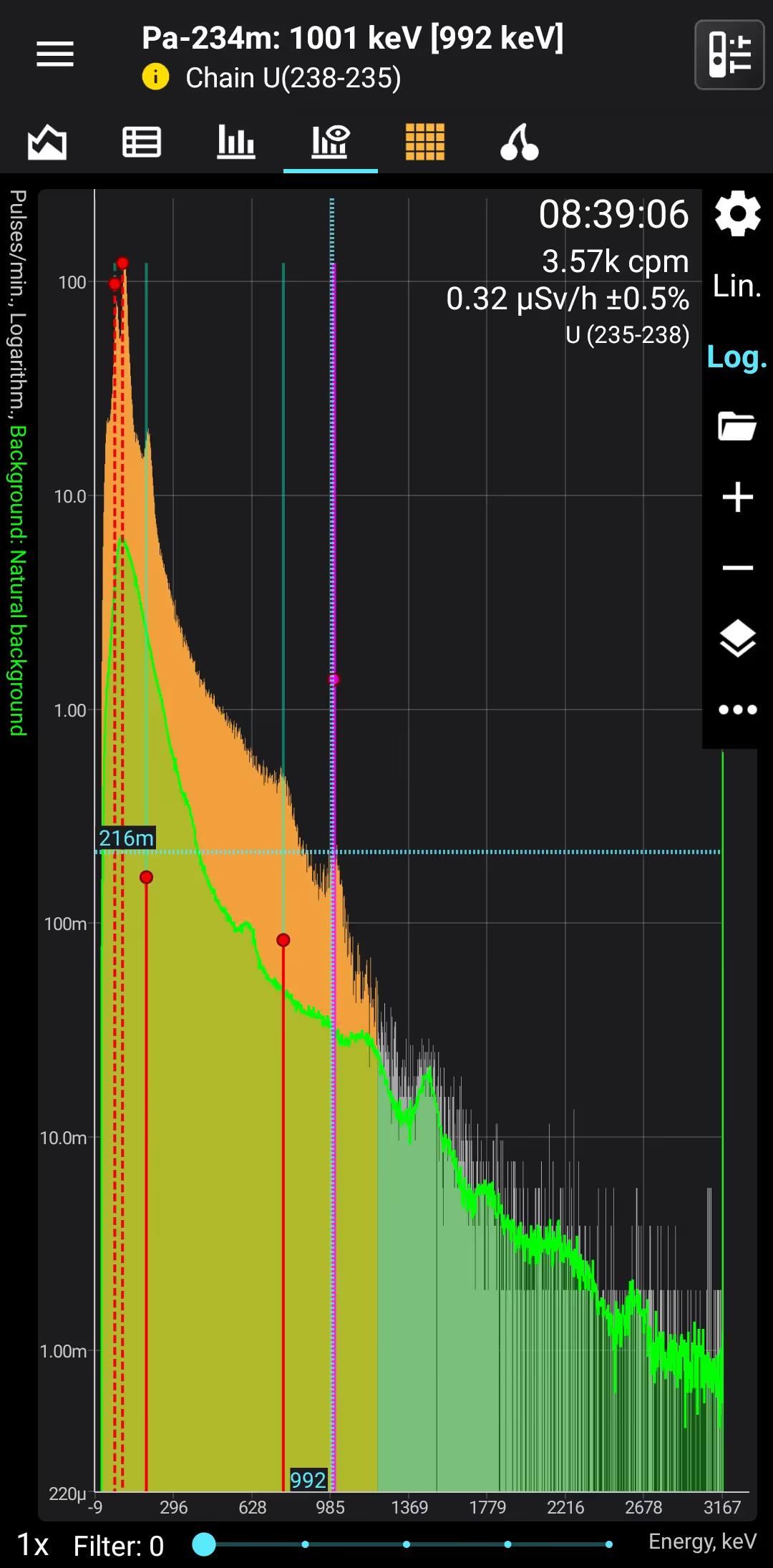This screenshot has width=773, height=1568.
Task: Zoom in with the plus button
Action: (737, 497)
